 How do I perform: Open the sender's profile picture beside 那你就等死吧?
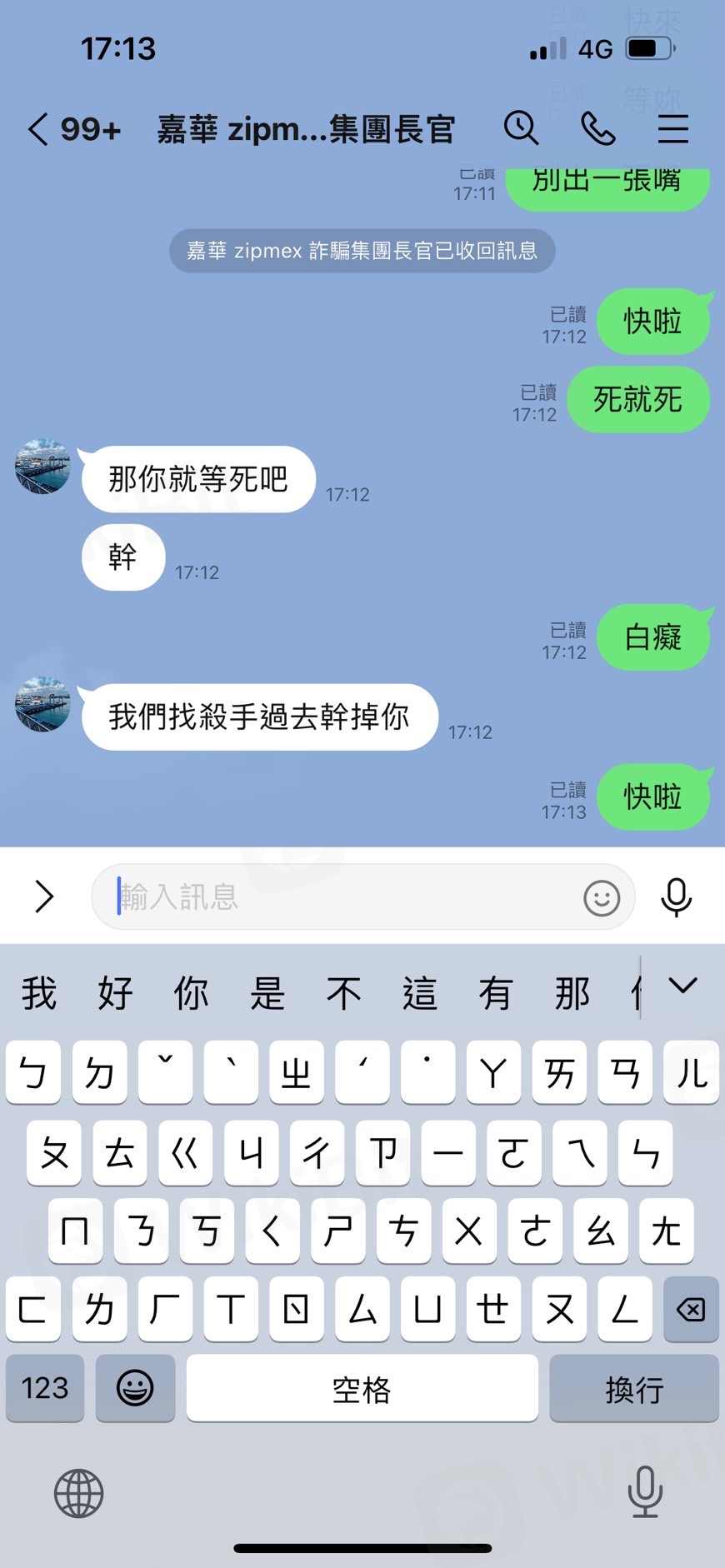(x=42, y=467)
